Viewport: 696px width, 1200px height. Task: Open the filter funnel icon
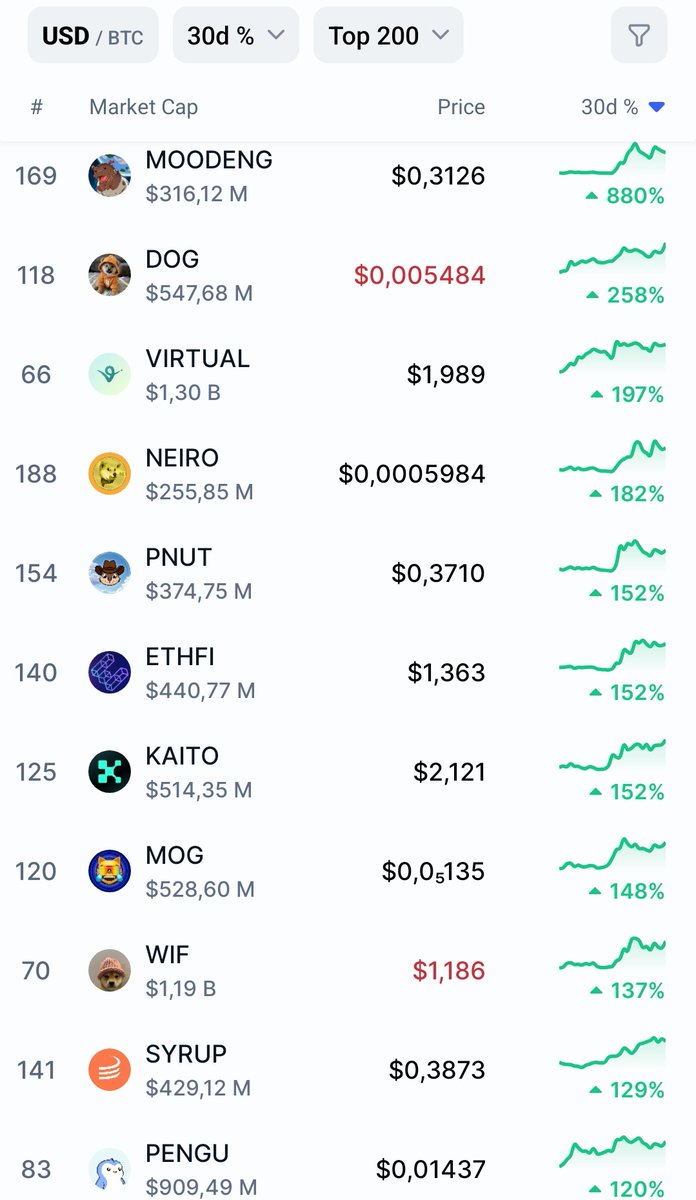coord(639,36)
